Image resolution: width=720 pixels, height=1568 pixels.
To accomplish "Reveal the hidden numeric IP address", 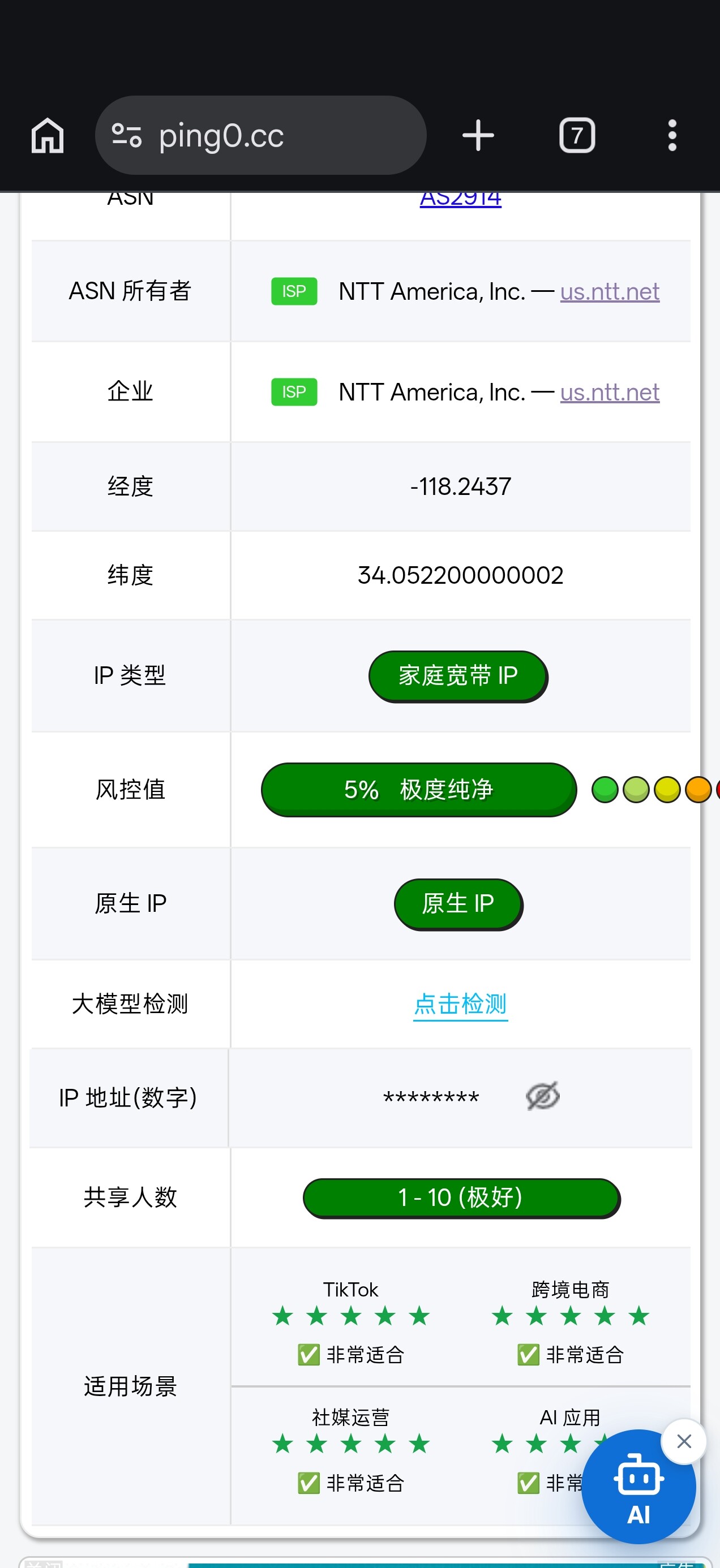I will click(x=543, y=1097).
